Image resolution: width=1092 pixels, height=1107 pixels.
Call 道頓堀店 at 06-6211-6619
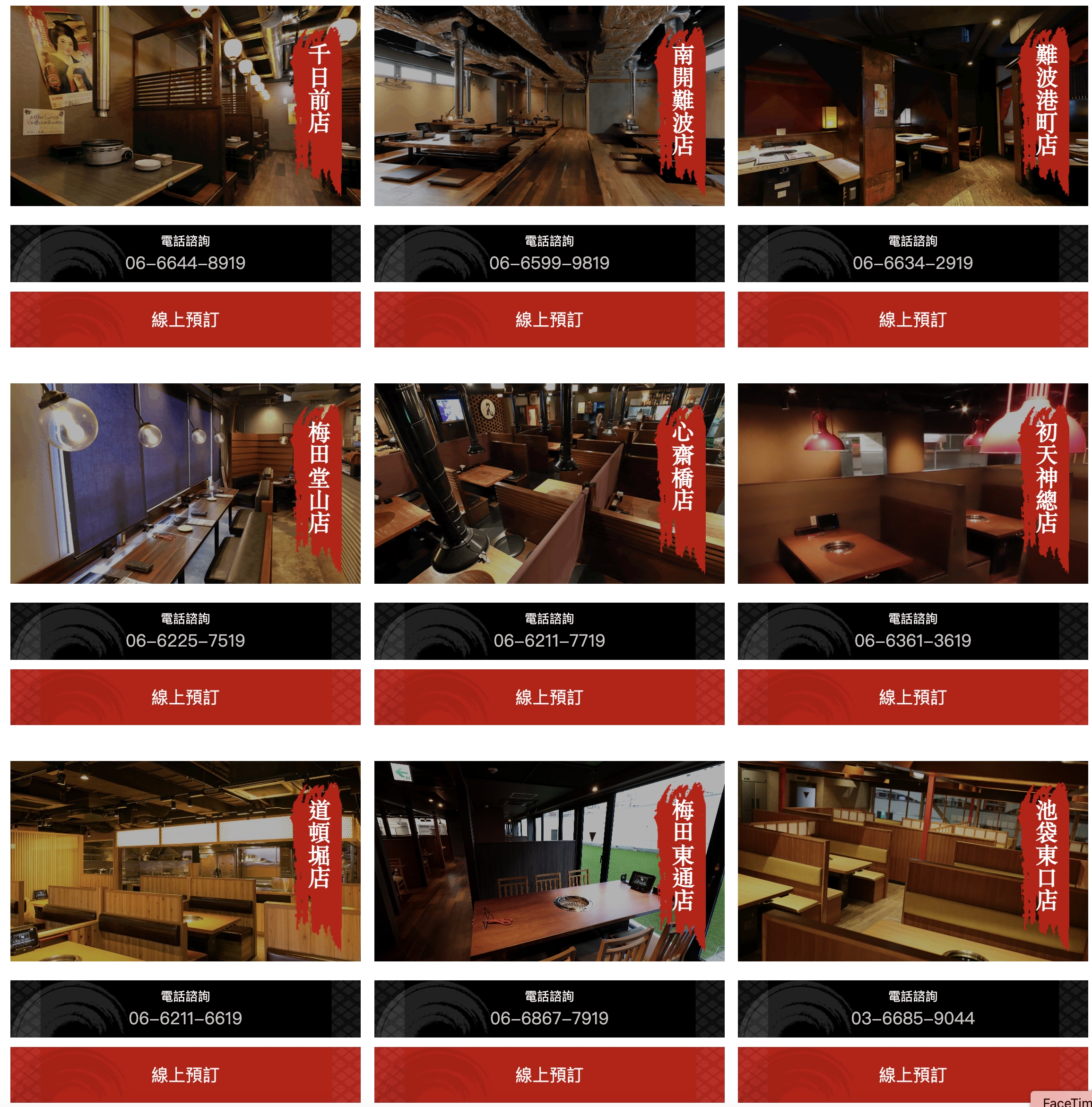pyautogui.click(x=185, y=1008)
